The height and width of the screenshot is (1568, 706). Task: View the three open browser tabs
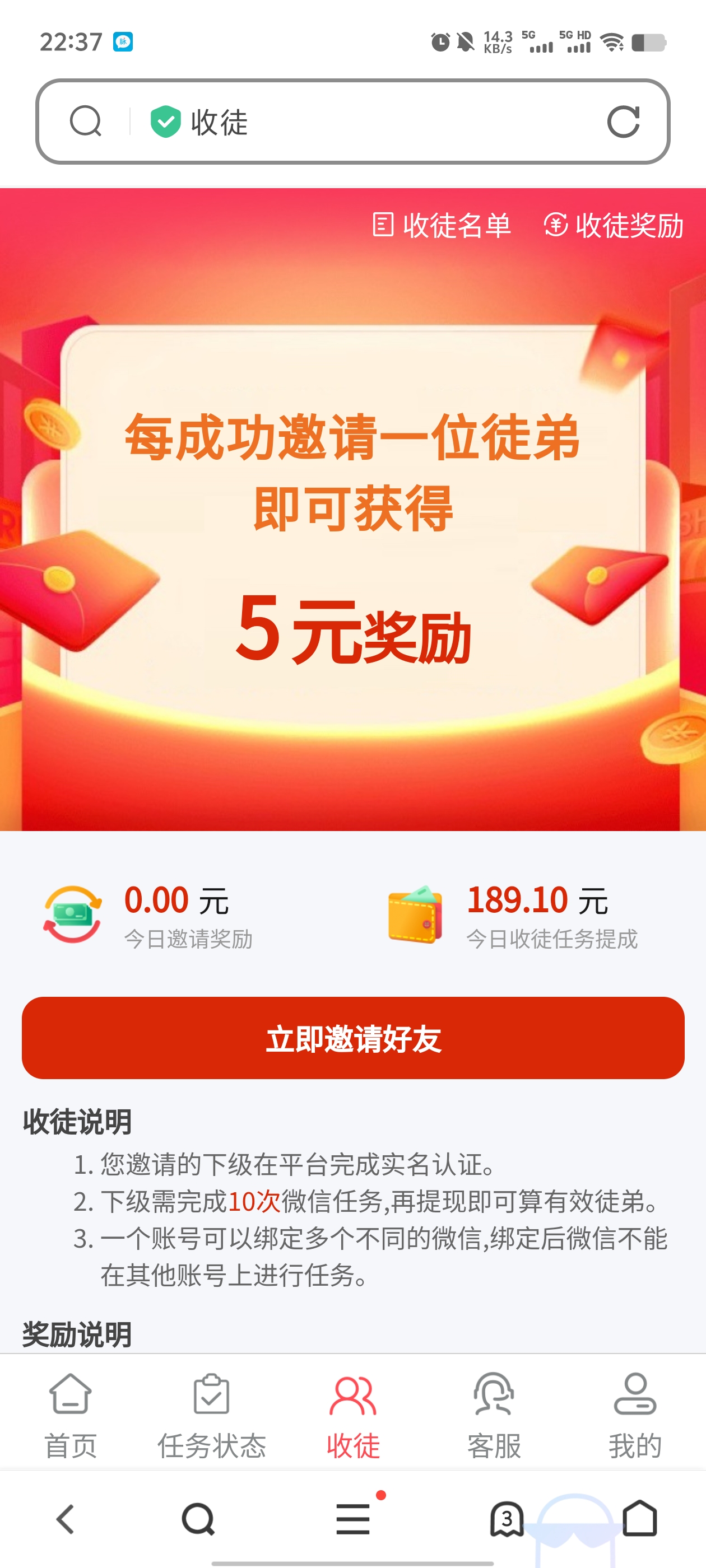pyautogui.click(x=507, y=1519)
